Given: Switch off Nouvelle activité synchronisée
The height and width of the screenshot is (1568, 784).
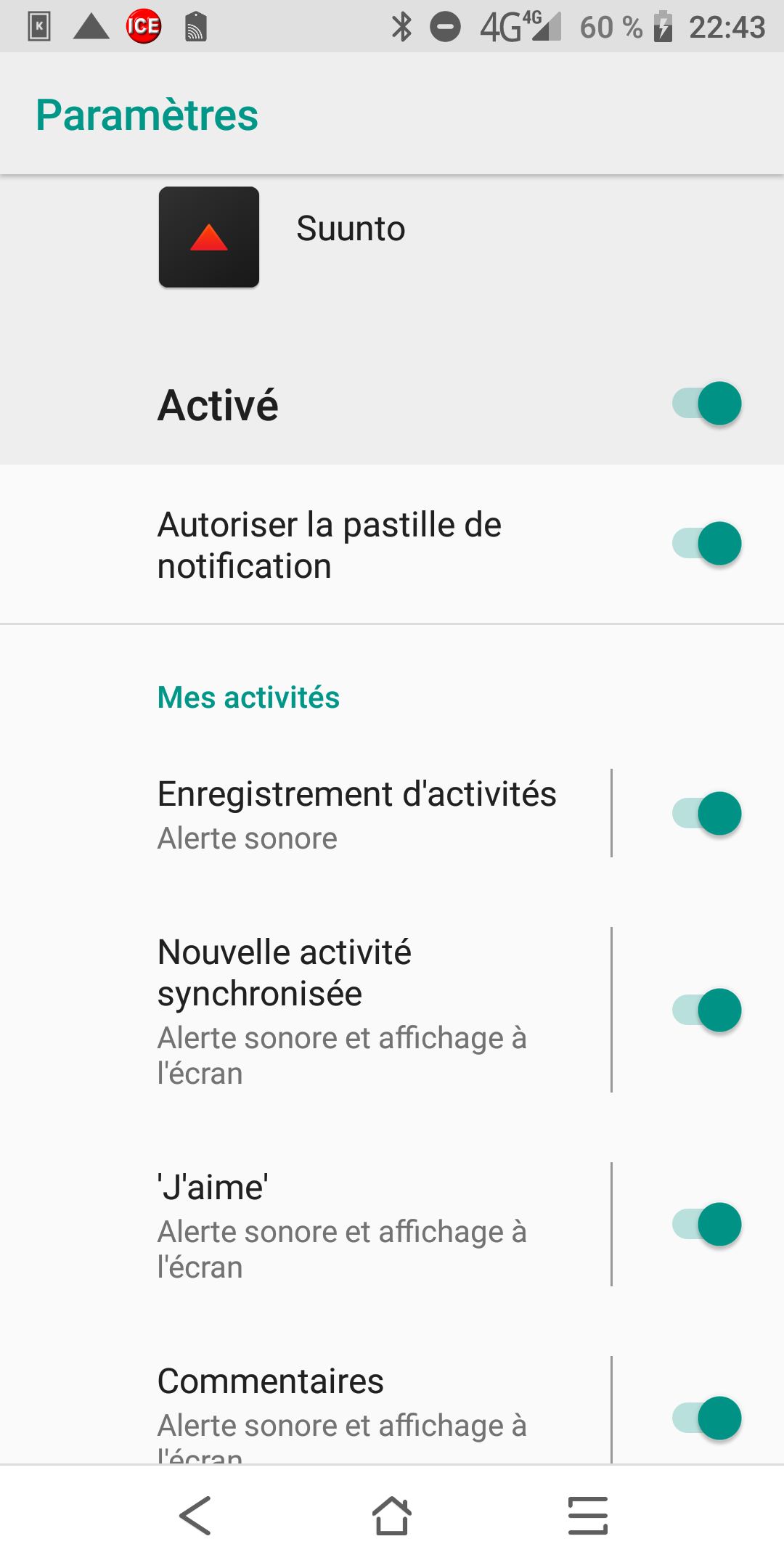Looking at the screenshot, I should coord(706,1010).
